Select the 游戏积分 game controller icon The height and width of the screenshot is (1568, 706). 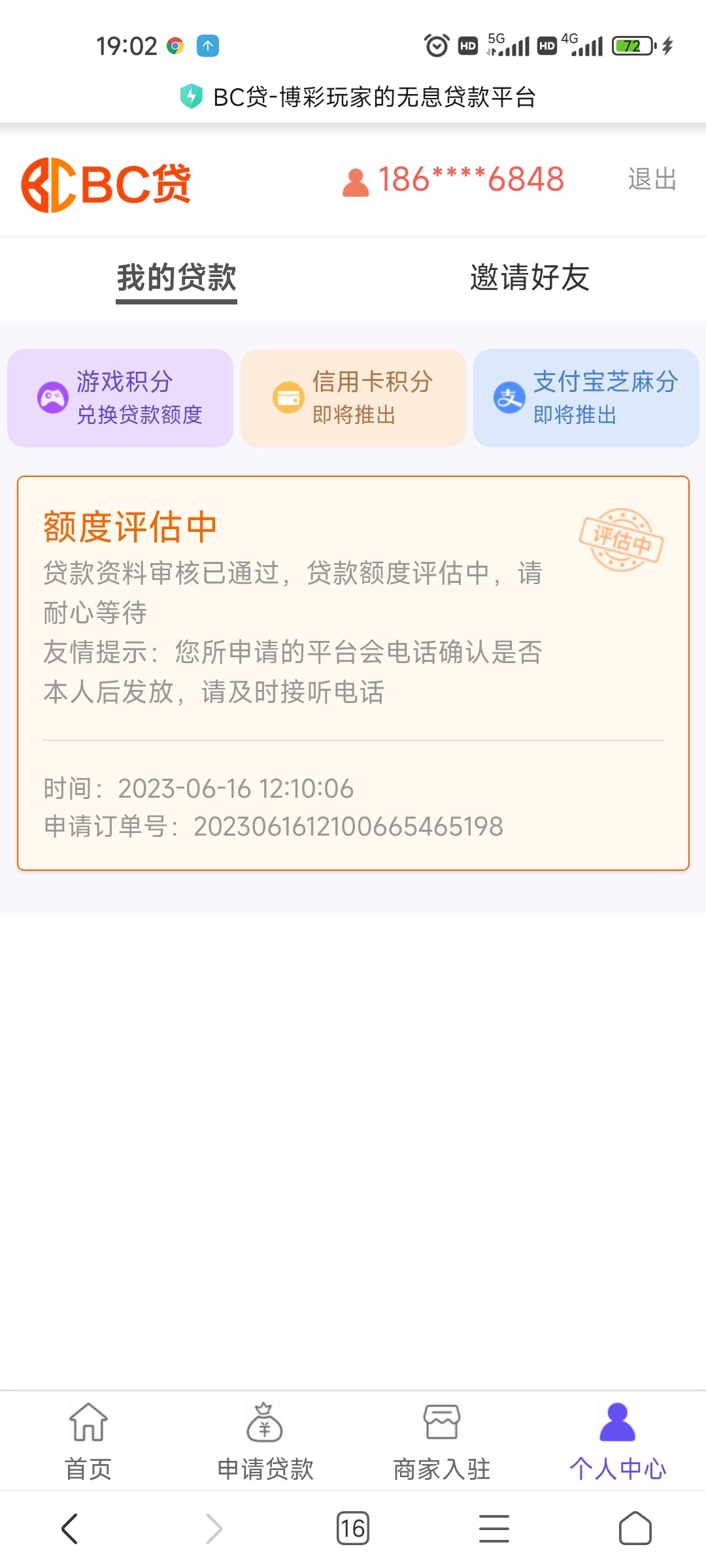tap(52, 397)
